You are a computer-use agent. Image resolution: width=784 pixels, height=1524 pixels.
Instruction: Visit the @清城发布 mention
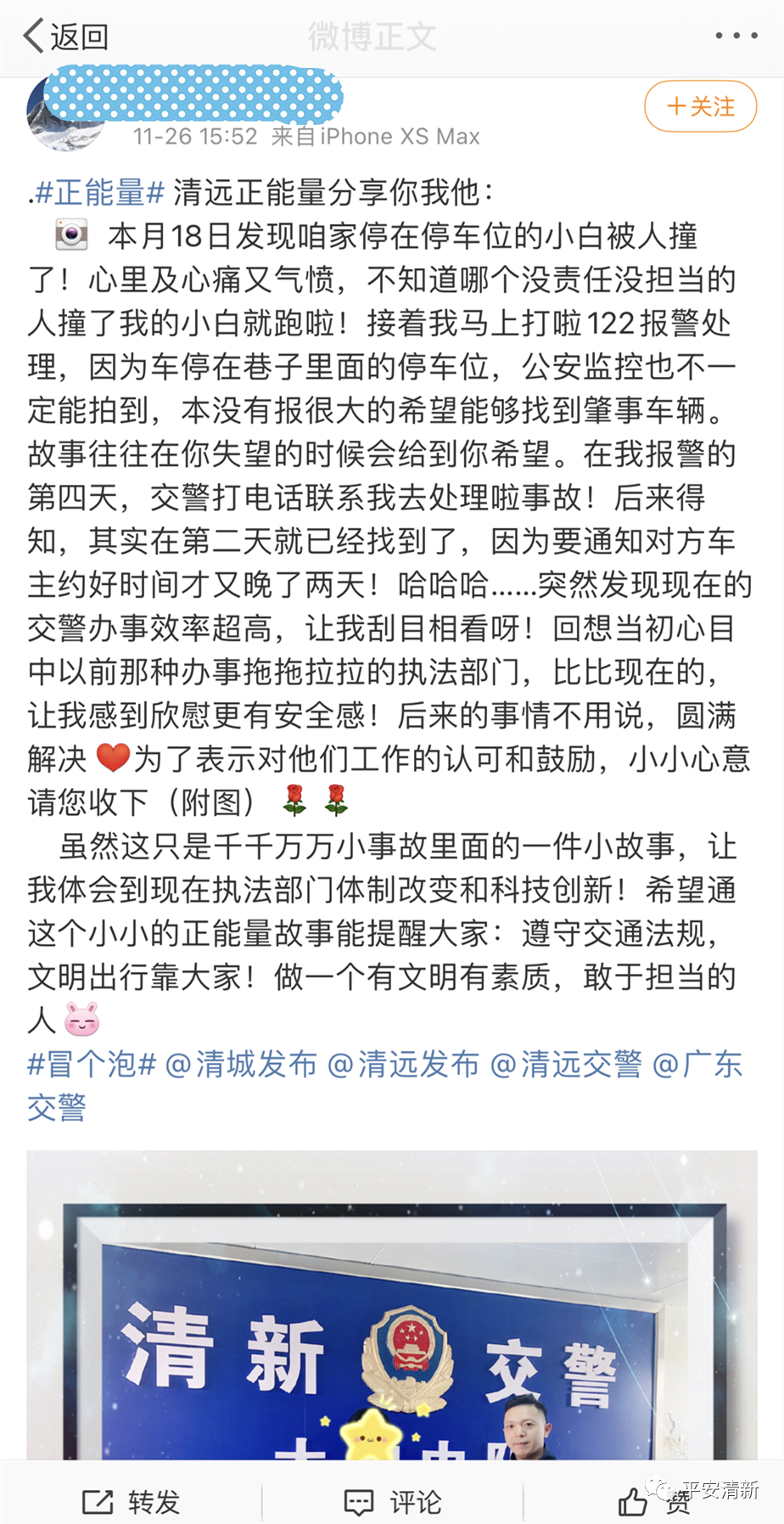click(x=240, y=1064)
